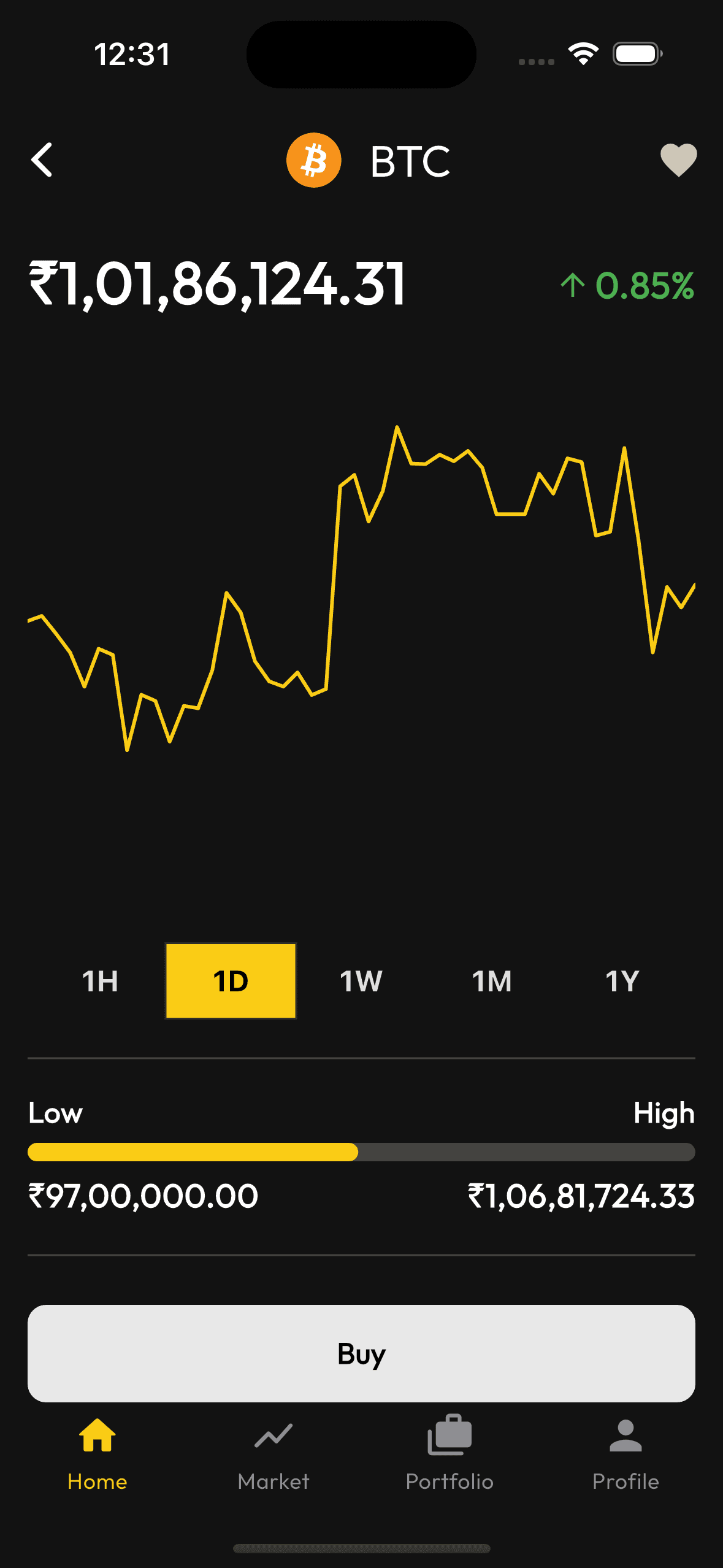The height and width of the screenshot is (1568, 723).
Task: Tap the low price value ₹97,00,000.00
Action: tap(142, 1195)
